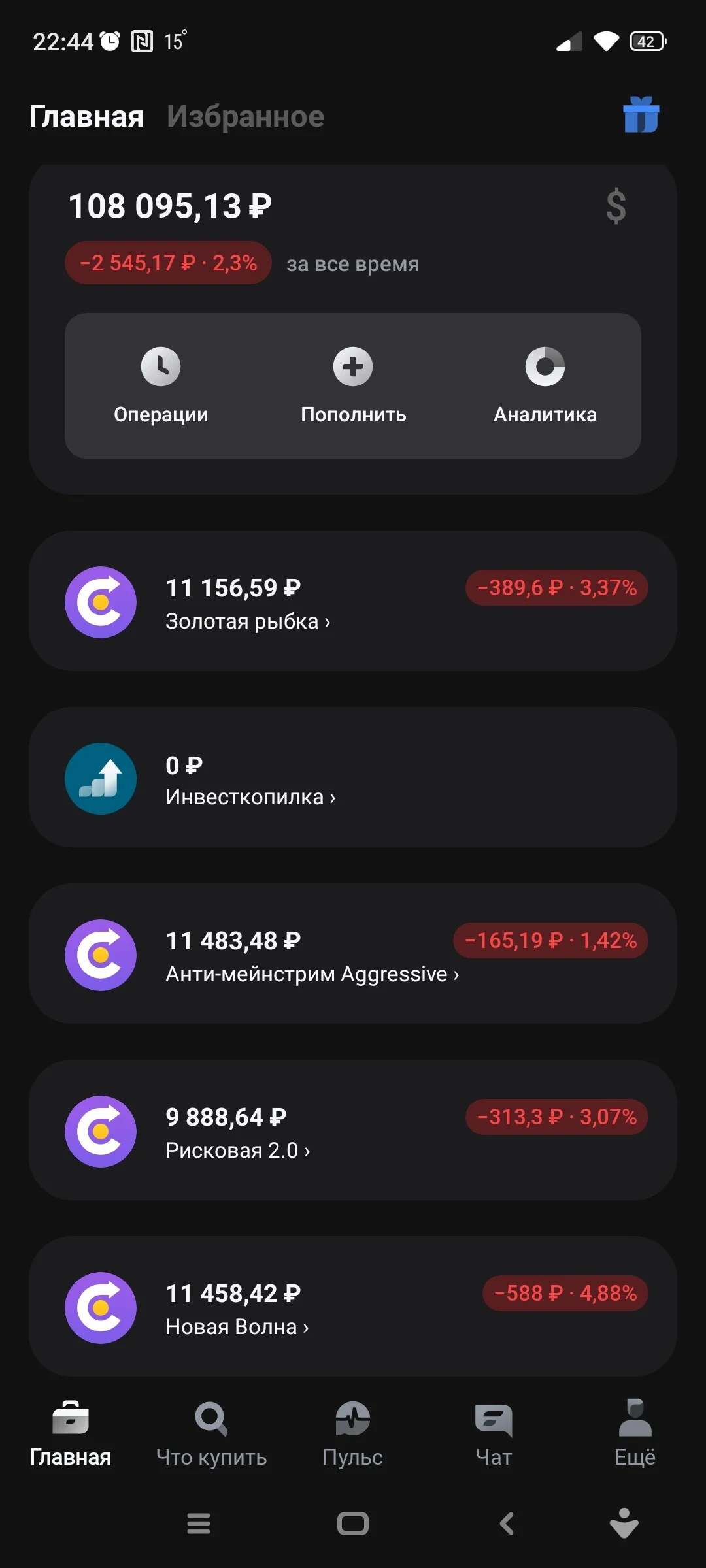Tap the system back button
The height and width of the screenshot is (1568, 706).
pyautogui.click(x=507, y=1524)
